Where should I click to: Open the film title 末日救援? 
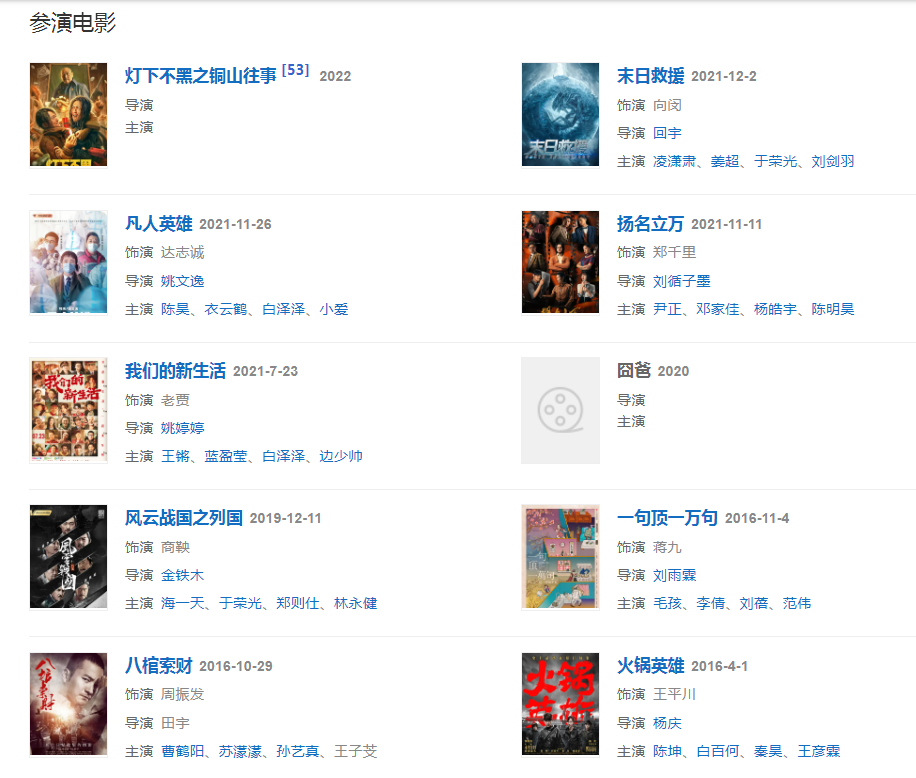650,76
